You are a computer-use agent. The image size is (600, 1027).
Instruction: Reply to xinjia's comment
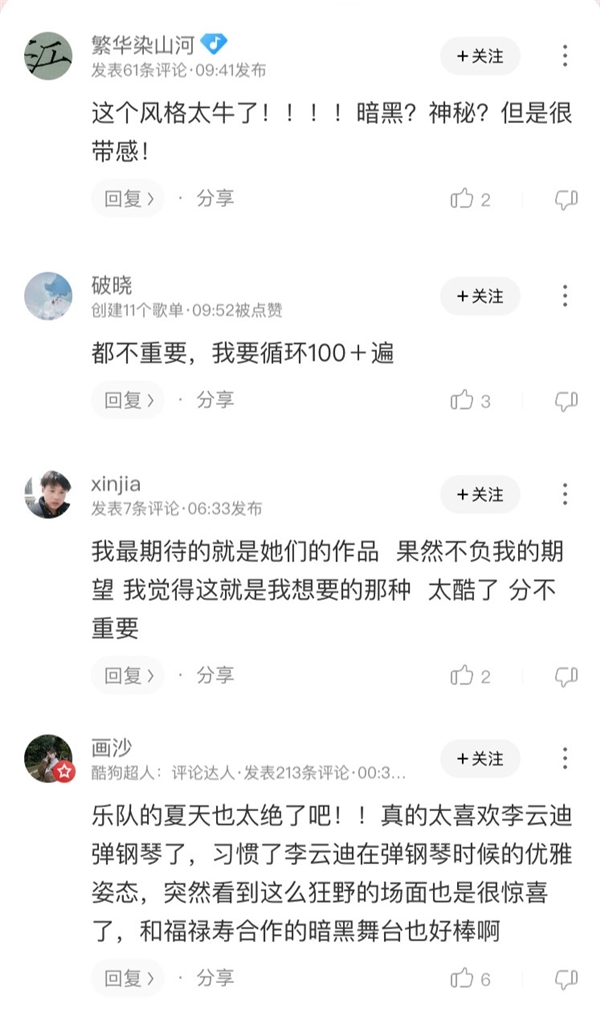pyautogui.click(x=127, y=675)
